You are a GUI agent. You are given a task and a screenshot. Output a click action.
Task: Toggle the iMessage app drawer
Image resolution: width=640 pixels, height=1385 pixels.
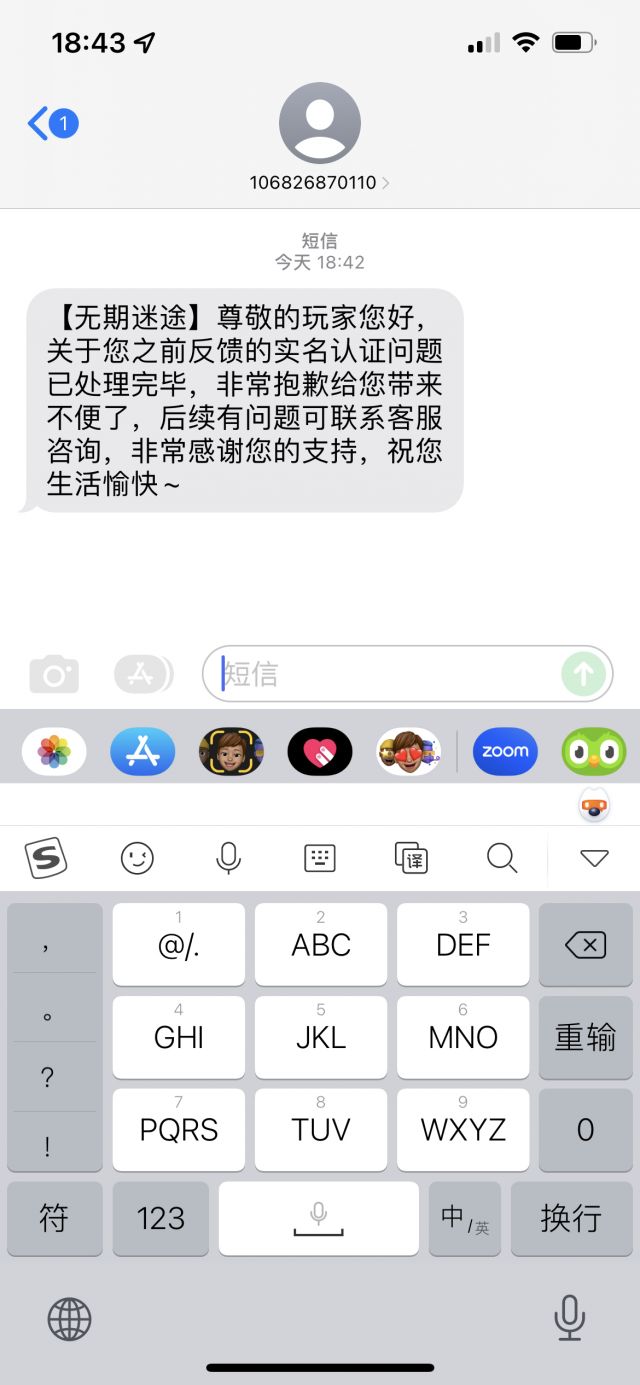point(144,674)
